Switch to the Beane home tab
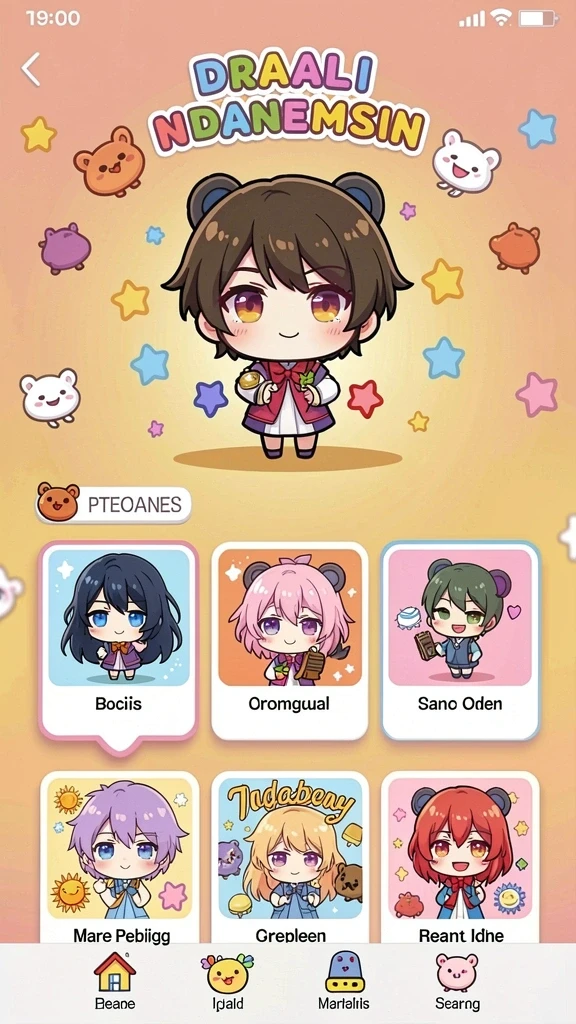 click(x=115, y=981)
